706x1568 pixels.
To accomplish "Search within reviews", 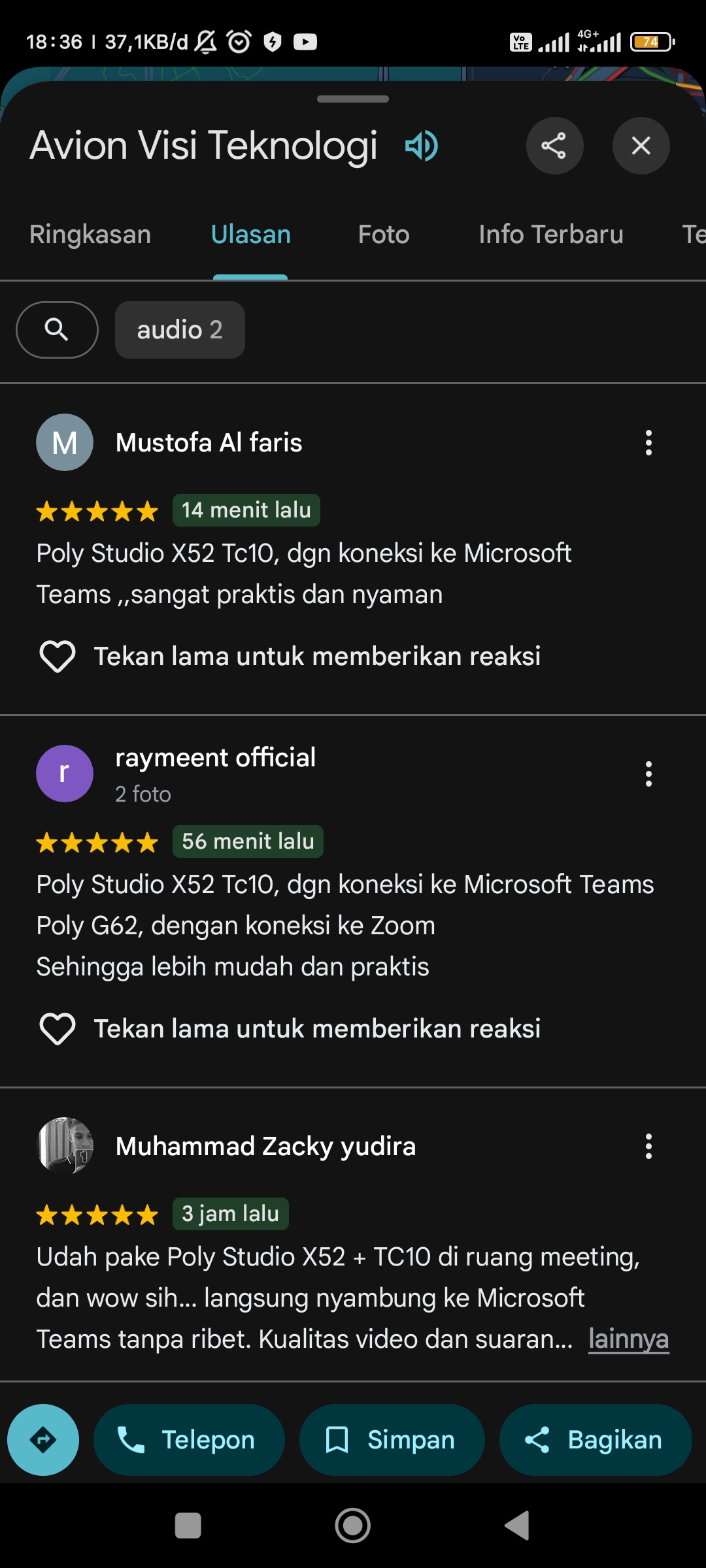I will point(58,330).
